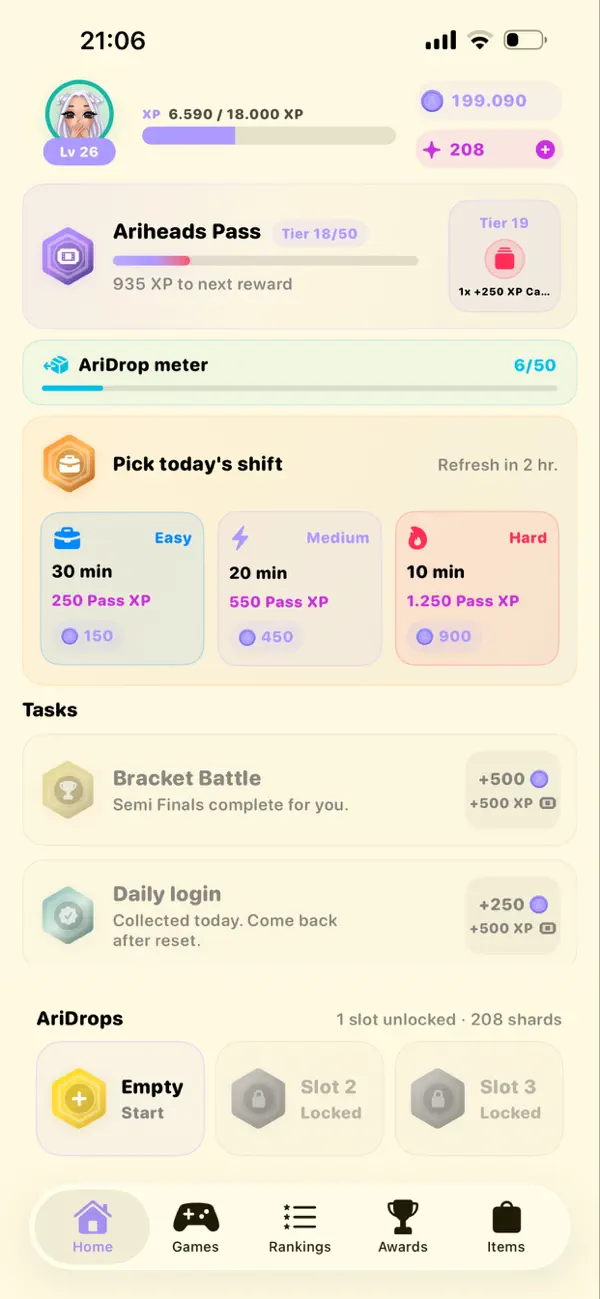The height and width of the screenshot is (1299, 600).
Task: Select the Home tab
Action: click(92, 1227)
